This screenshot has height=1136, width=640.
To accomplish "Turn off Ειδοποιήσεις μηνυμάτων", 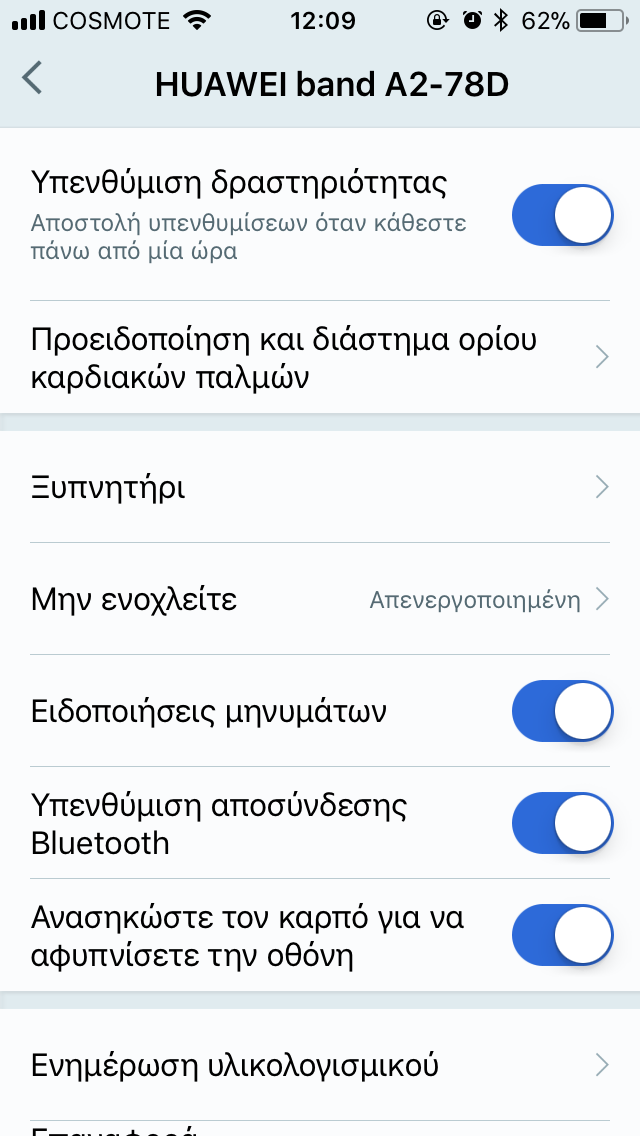I will coord(562,711).
